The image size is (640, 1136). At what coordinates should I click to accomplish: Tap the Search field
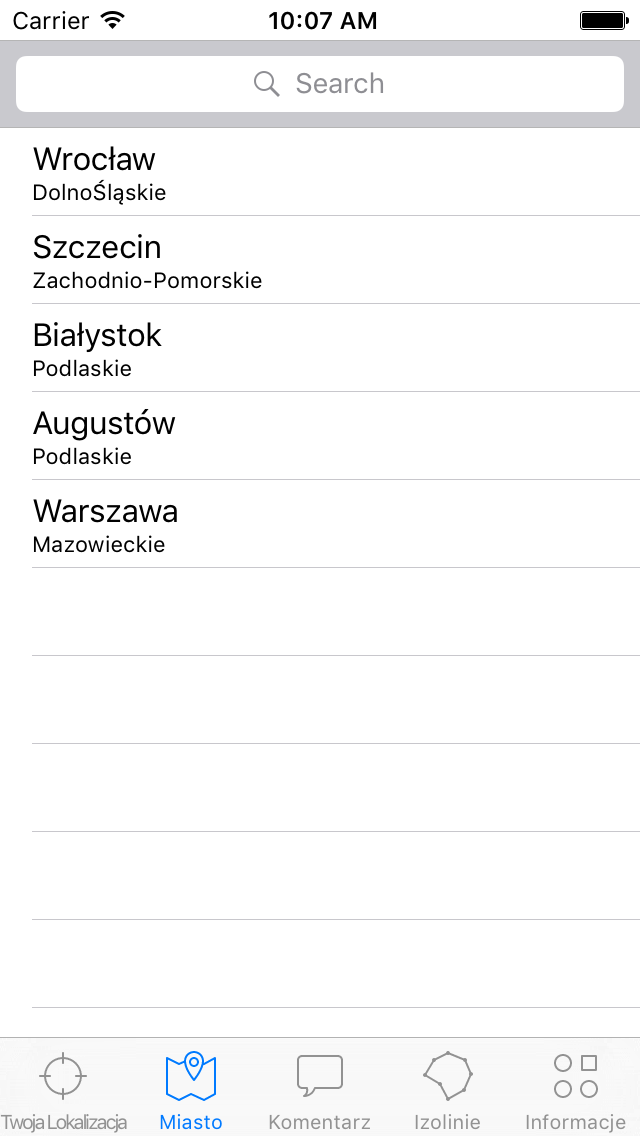(320, 84)
